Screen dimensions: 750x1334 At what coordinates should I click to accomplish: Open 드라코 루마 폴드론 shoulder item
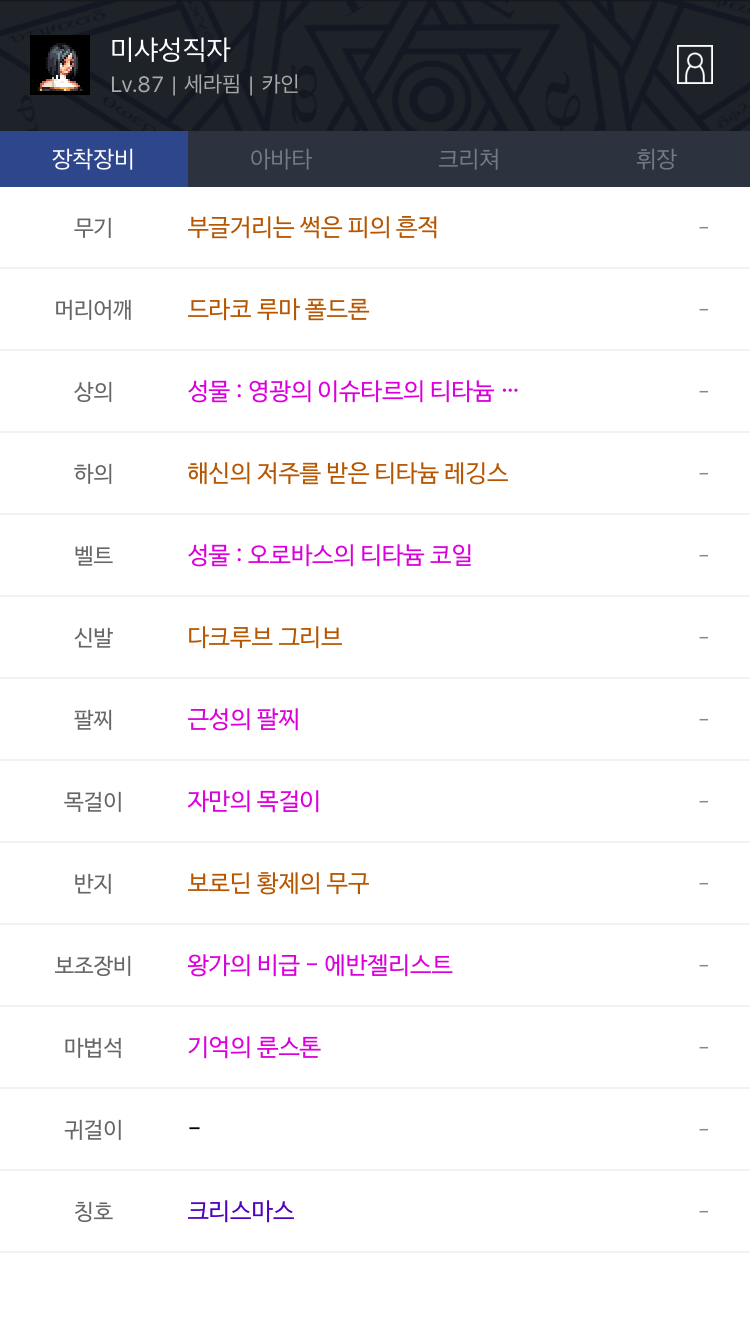point(375,309)
